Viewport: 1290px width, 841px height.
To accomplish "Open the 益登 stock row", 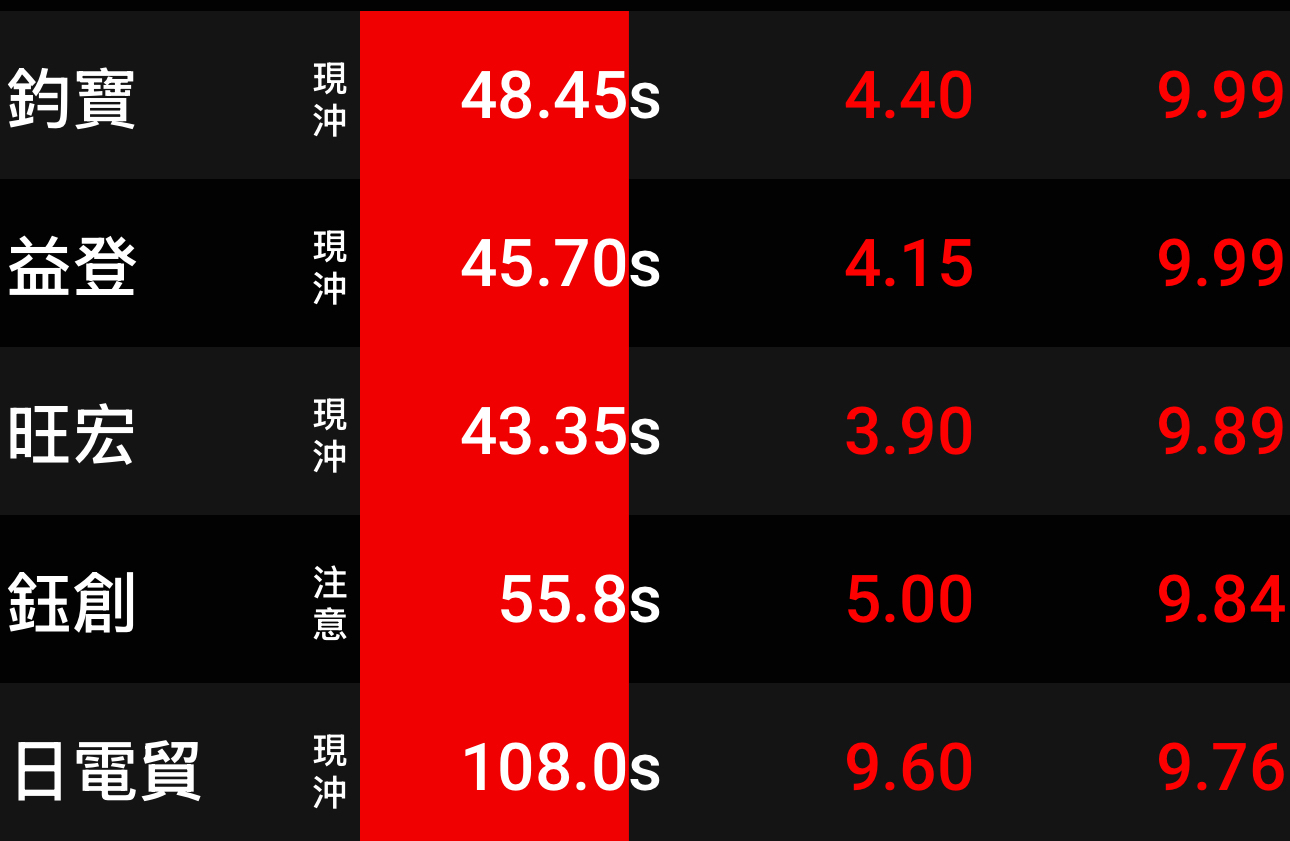I will coord(645,263).
